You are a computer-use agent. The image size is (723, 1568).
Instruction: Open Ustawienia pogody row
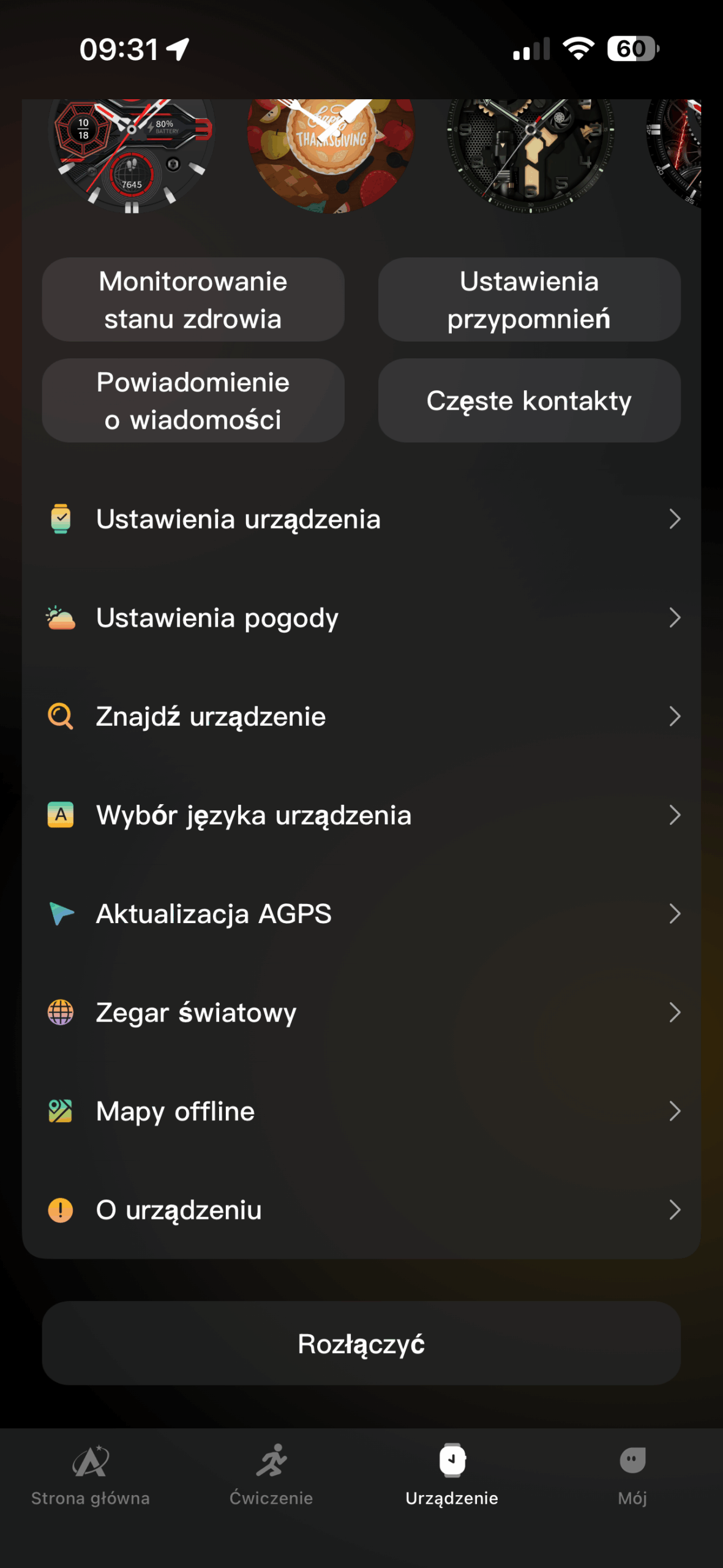361,617
